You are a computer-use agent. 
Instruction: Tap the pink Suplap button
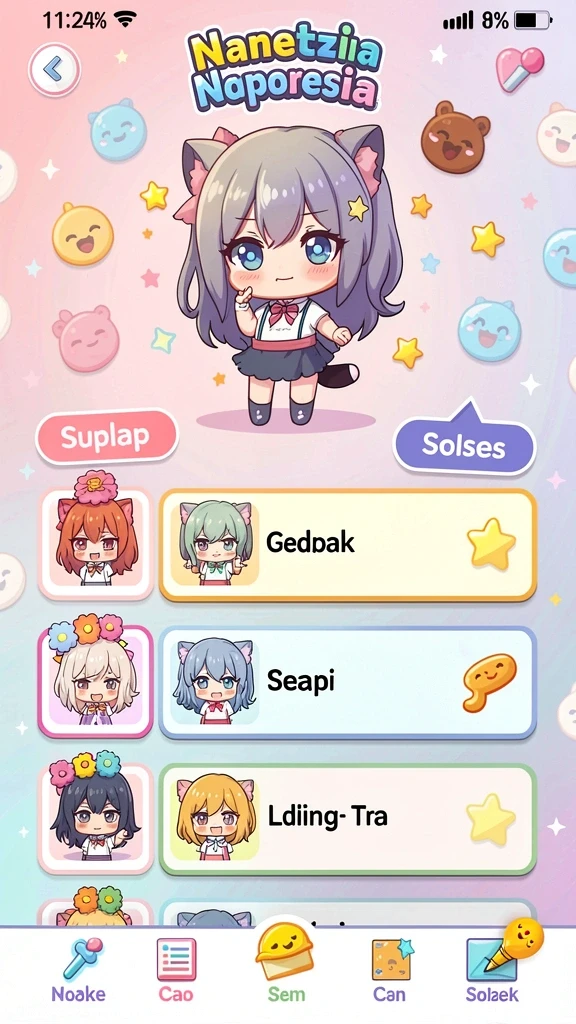[x=106, y=437]
